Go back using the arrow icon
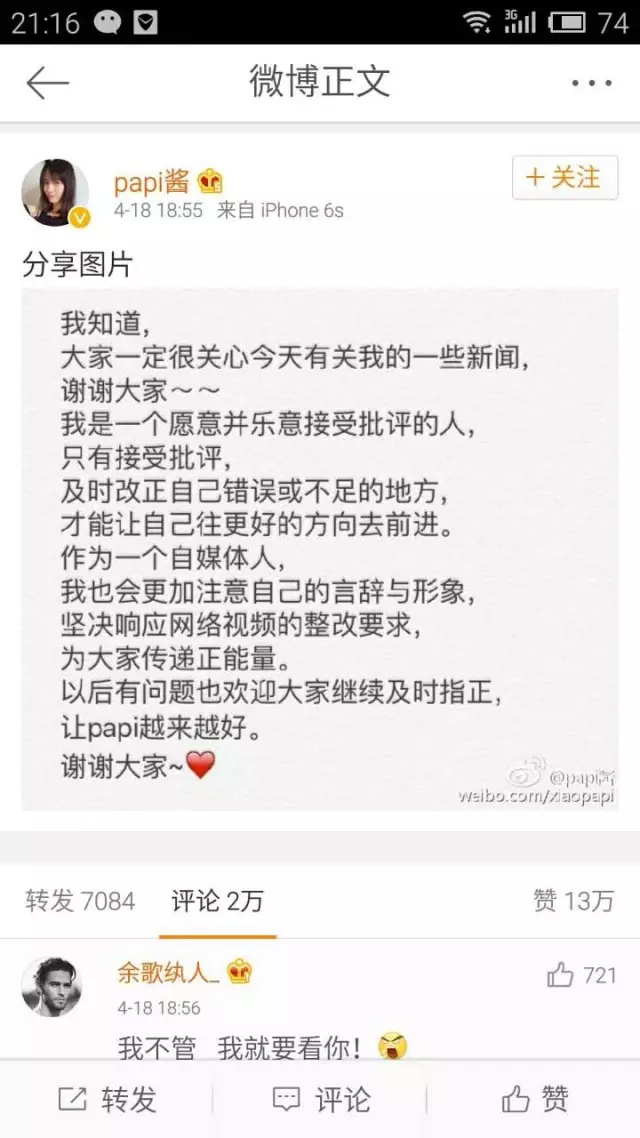 coord(47,83)
